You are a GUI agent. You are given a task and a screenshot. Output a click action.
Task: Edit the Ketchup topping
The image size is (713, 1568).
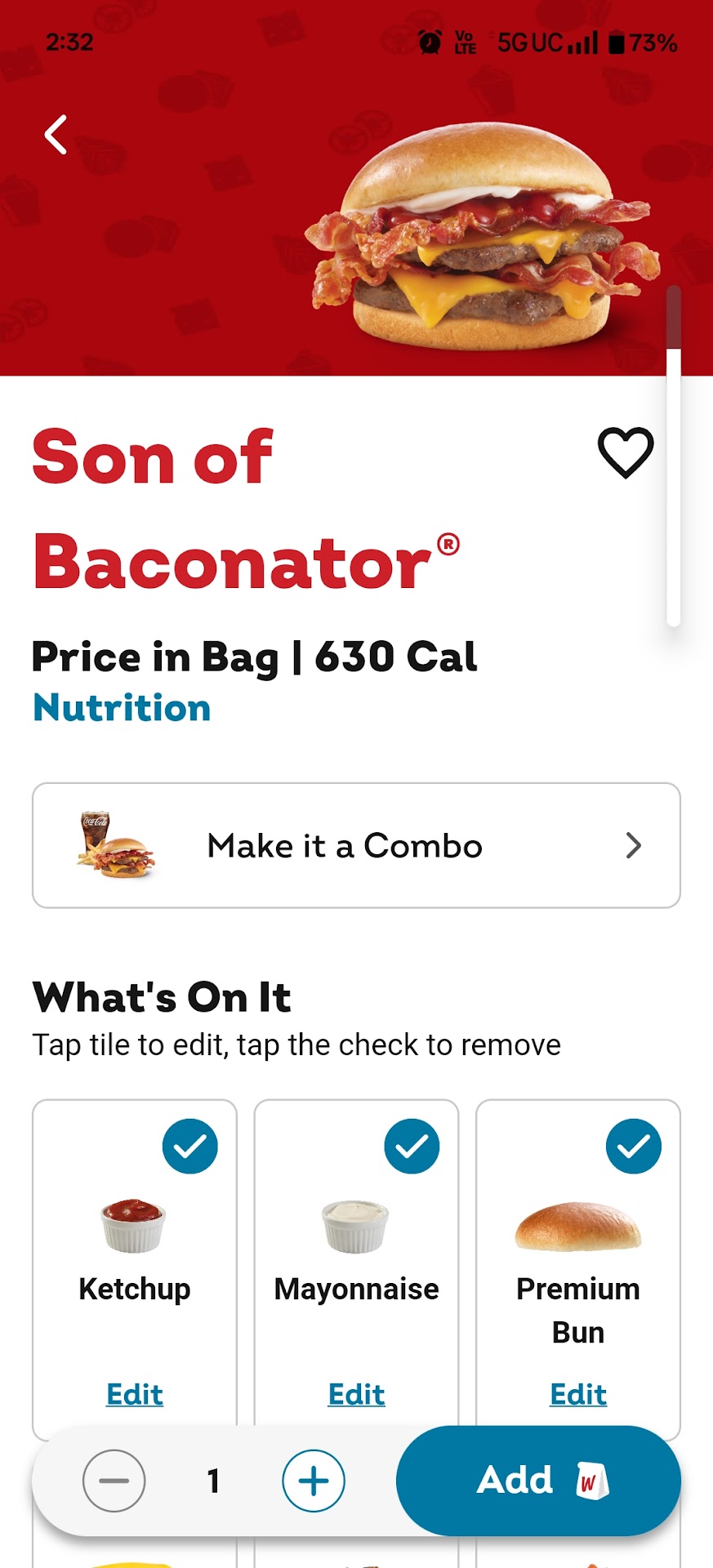click(x=135, y=1394)
